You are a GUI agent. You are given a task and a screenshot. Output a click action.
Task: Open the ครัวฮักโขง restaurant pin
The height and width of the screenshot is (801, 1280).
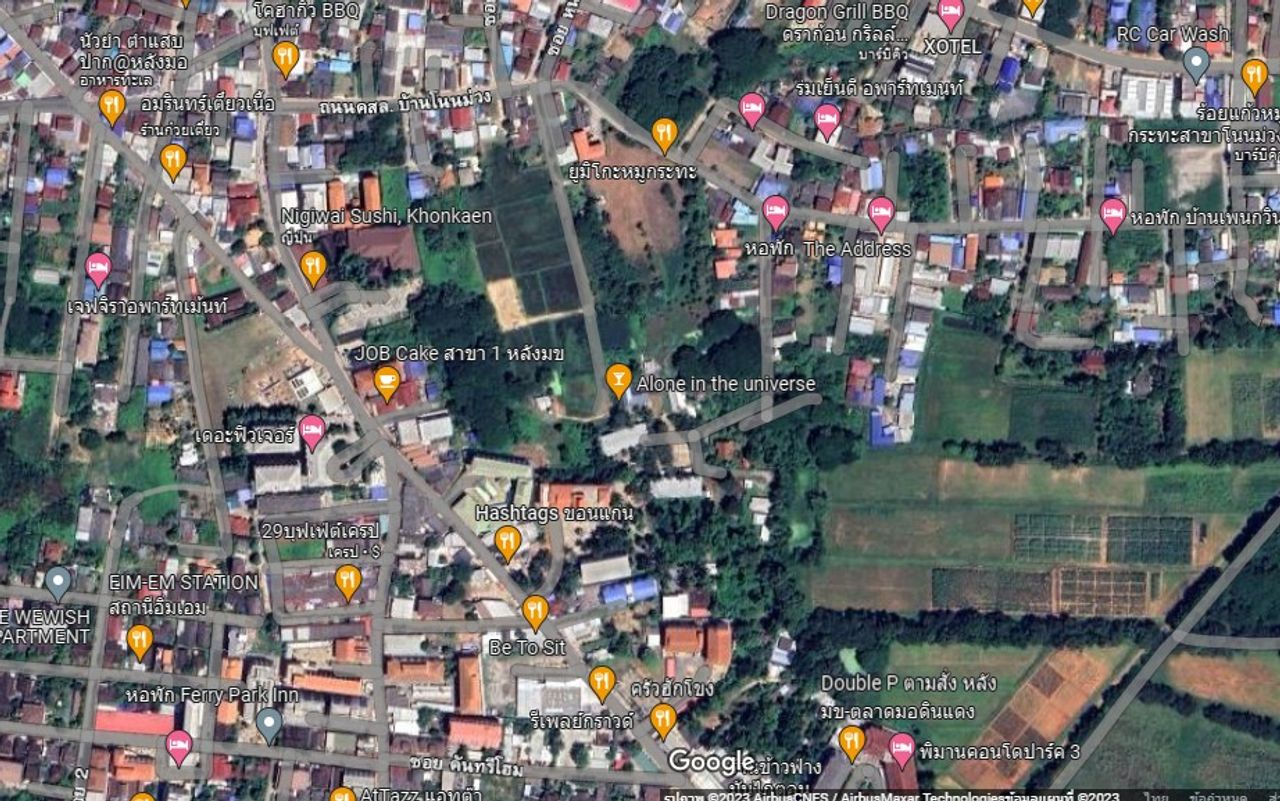click(601, 682)
